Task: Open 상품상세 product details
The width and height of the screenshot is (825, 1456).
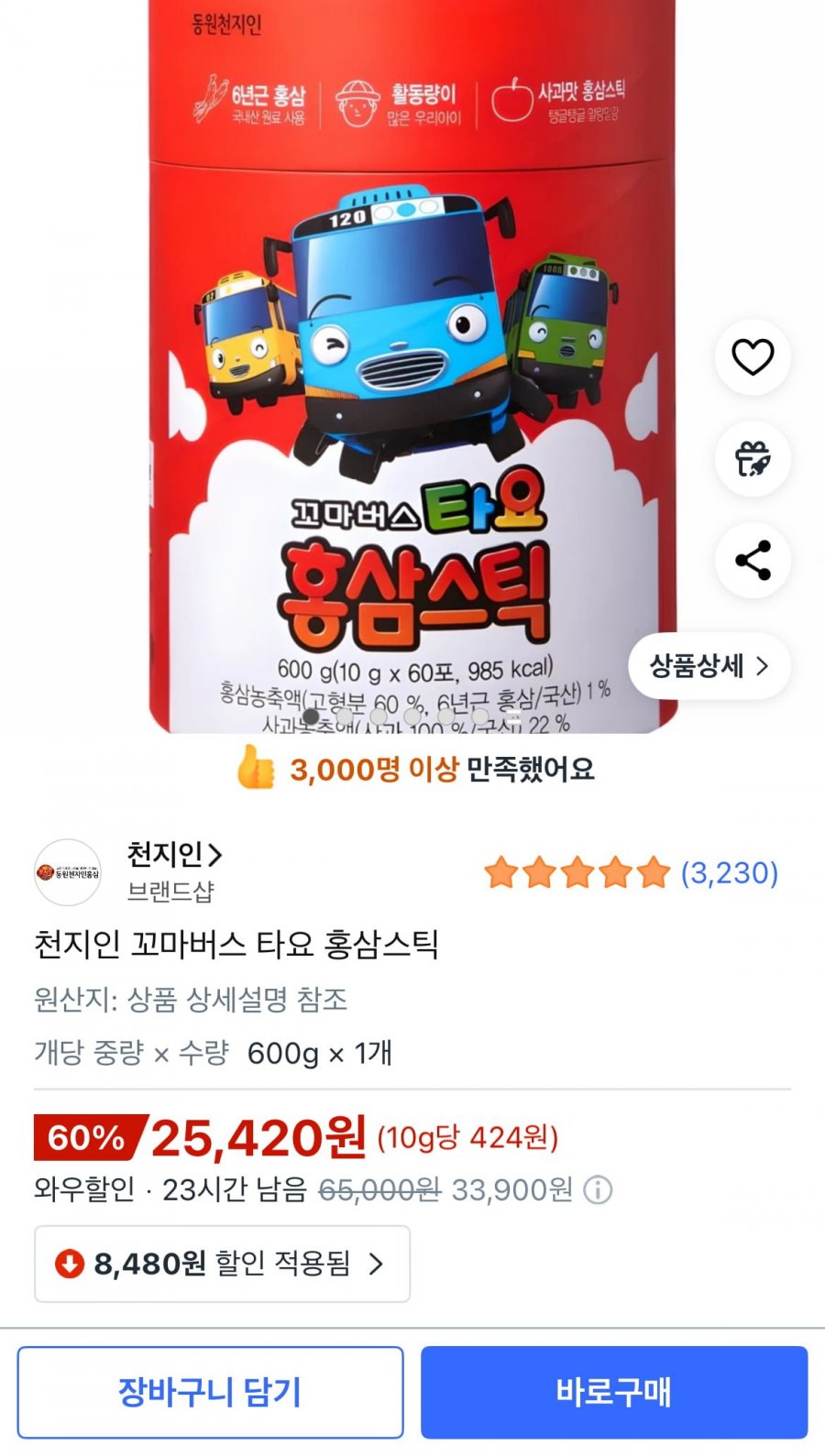Action: [x=709, y=666]
